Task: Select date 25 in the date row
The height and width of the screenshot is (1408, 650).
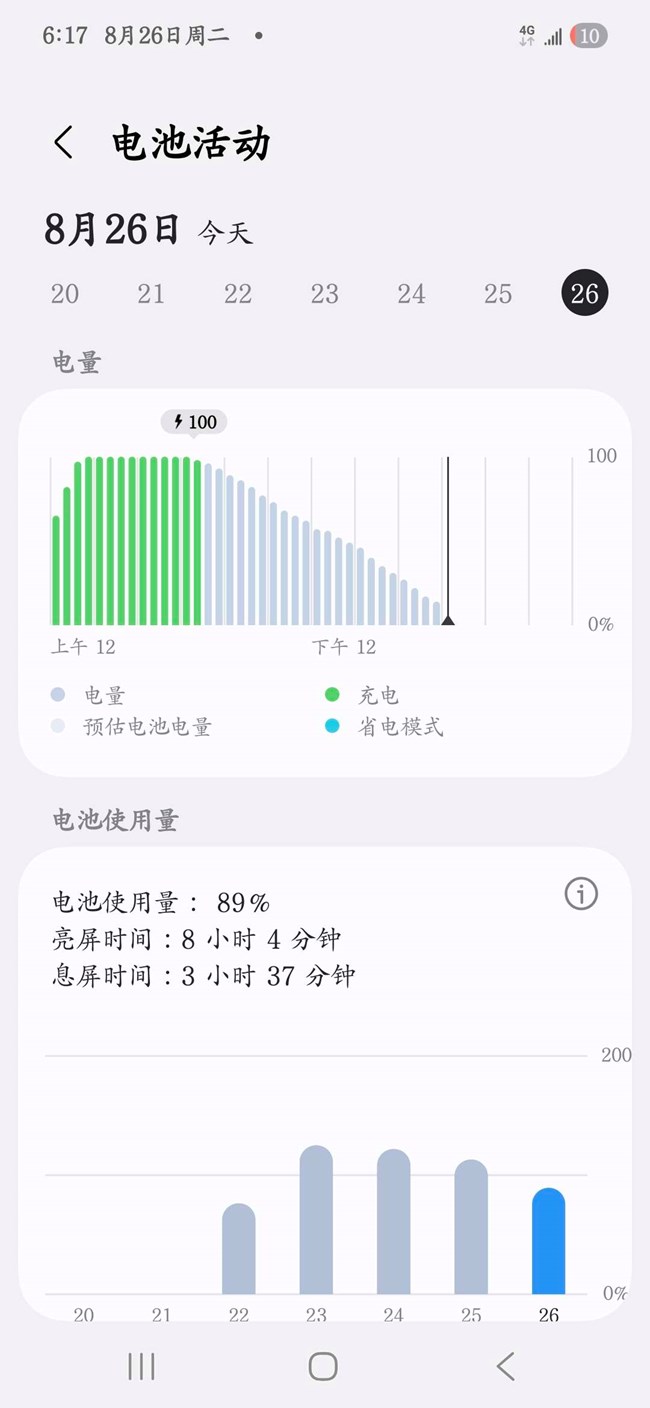Action: point(498,294)
